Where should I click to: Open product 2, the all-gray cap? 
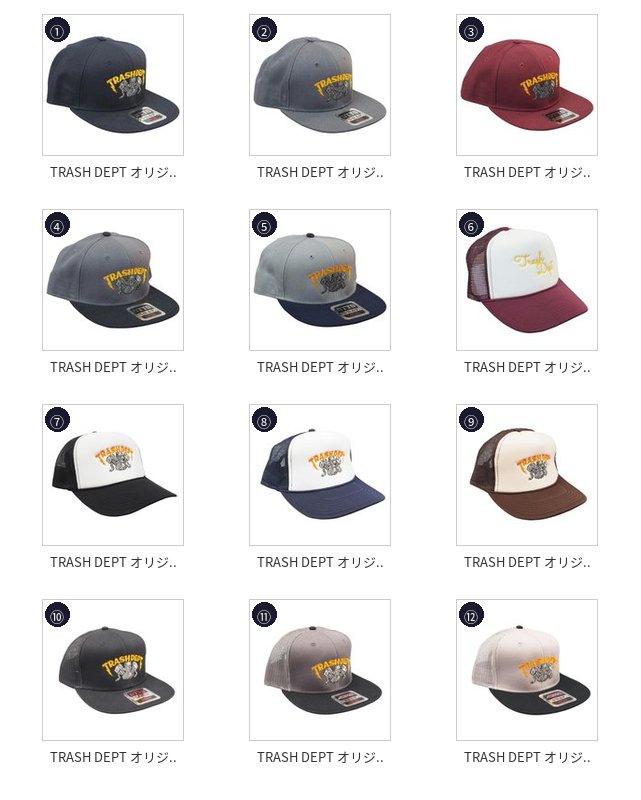click(320, 85)
